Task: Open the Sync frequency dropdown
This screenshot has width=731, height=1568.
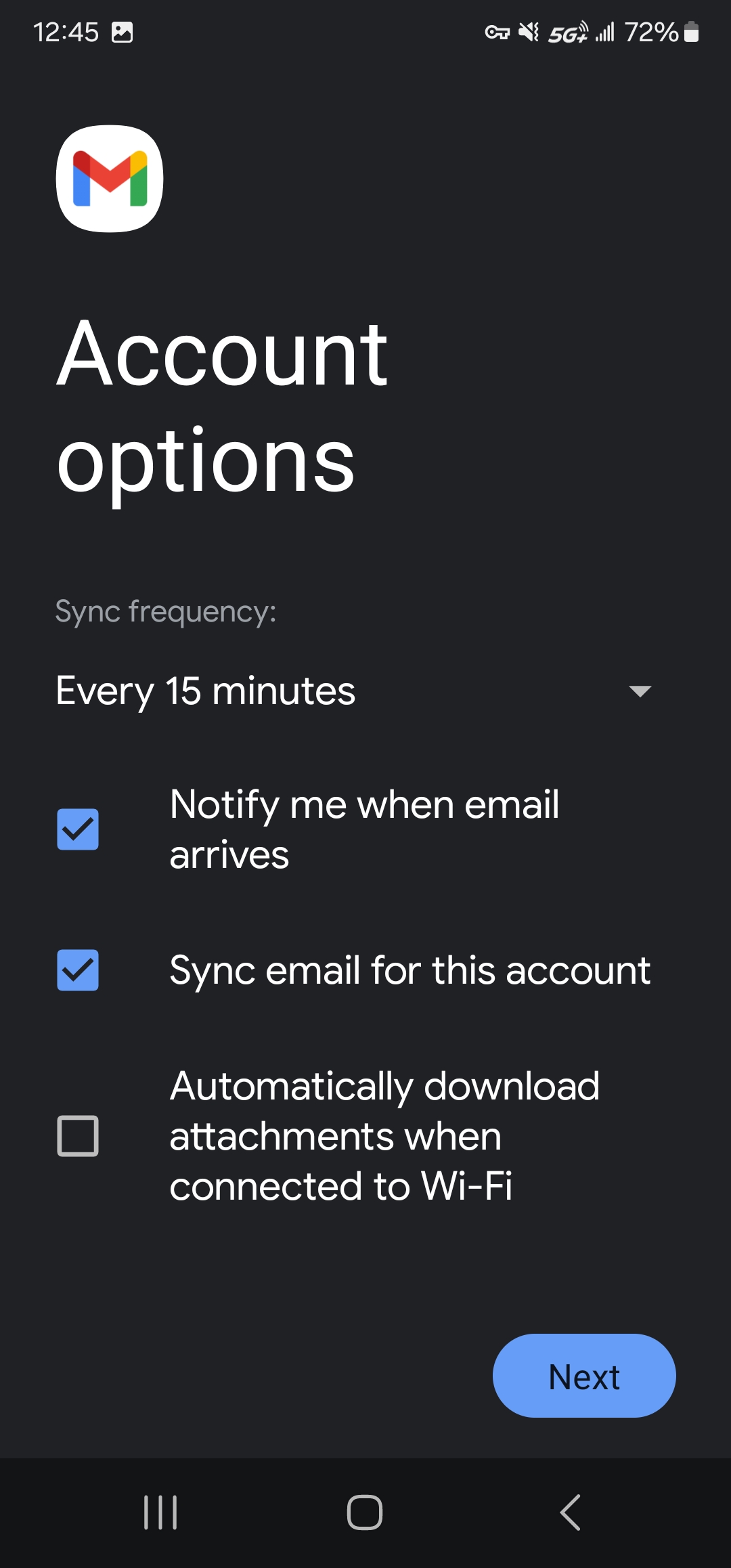Action: (354, 691)
